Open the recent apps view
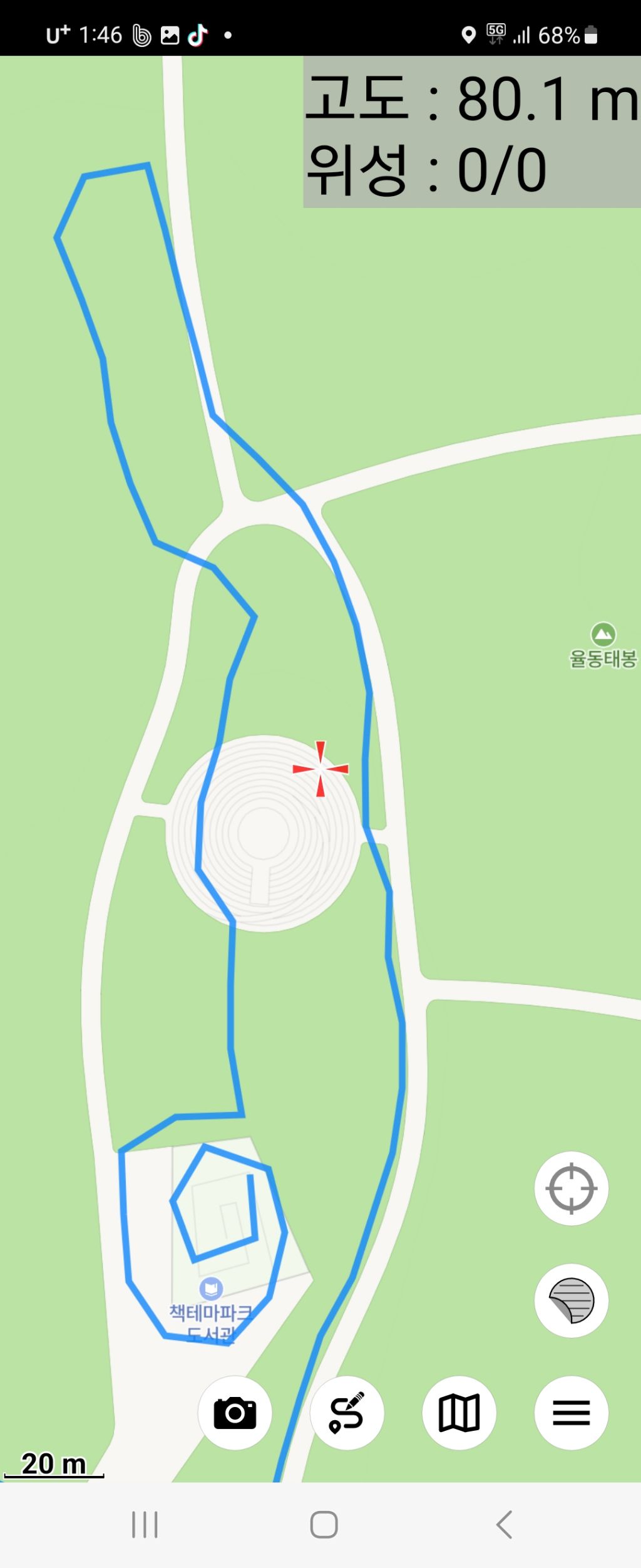This screenshot has width=641, height=1568. point(145,1524)
